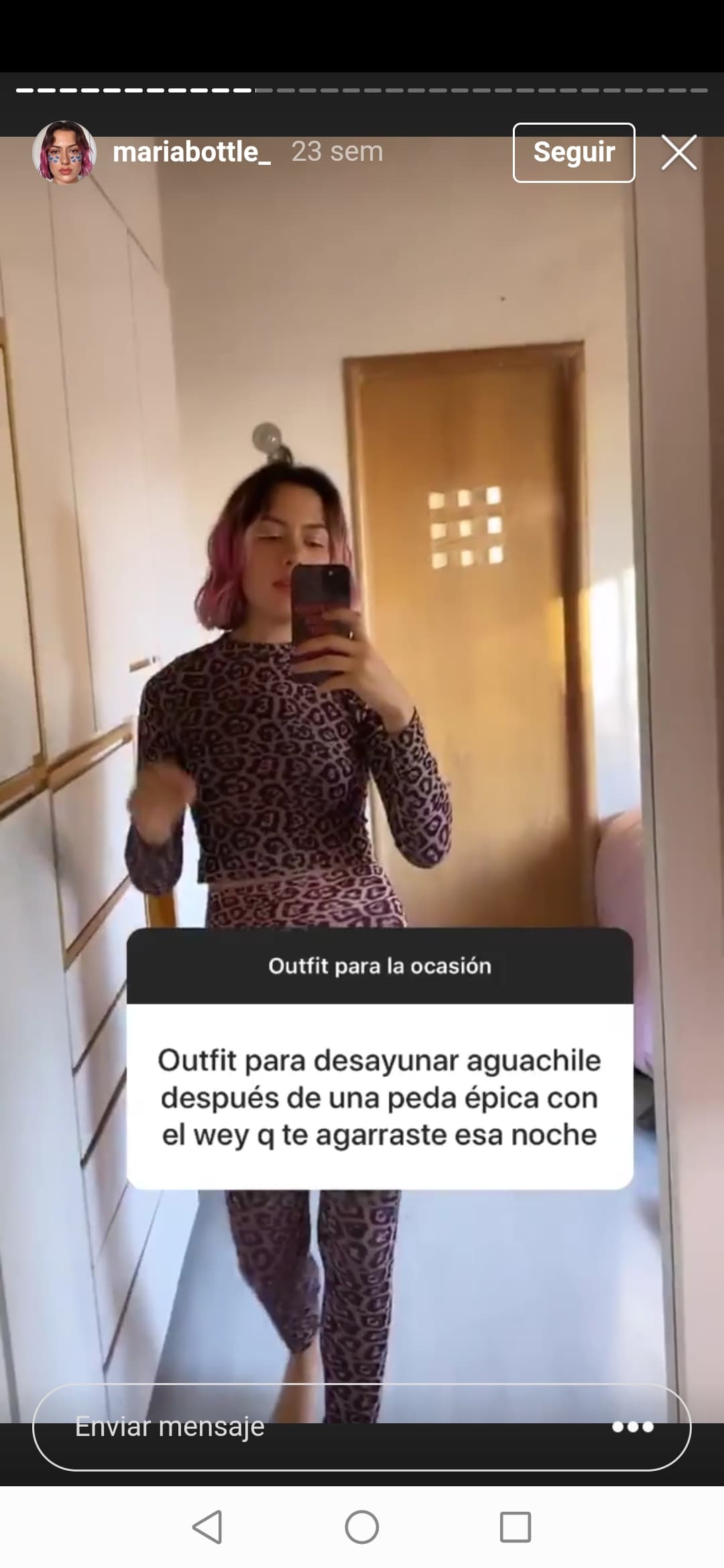The height and width of the screenshot is (1568, 724).
Task: Tap Seguir to follow the account
Action: point(574,153)
